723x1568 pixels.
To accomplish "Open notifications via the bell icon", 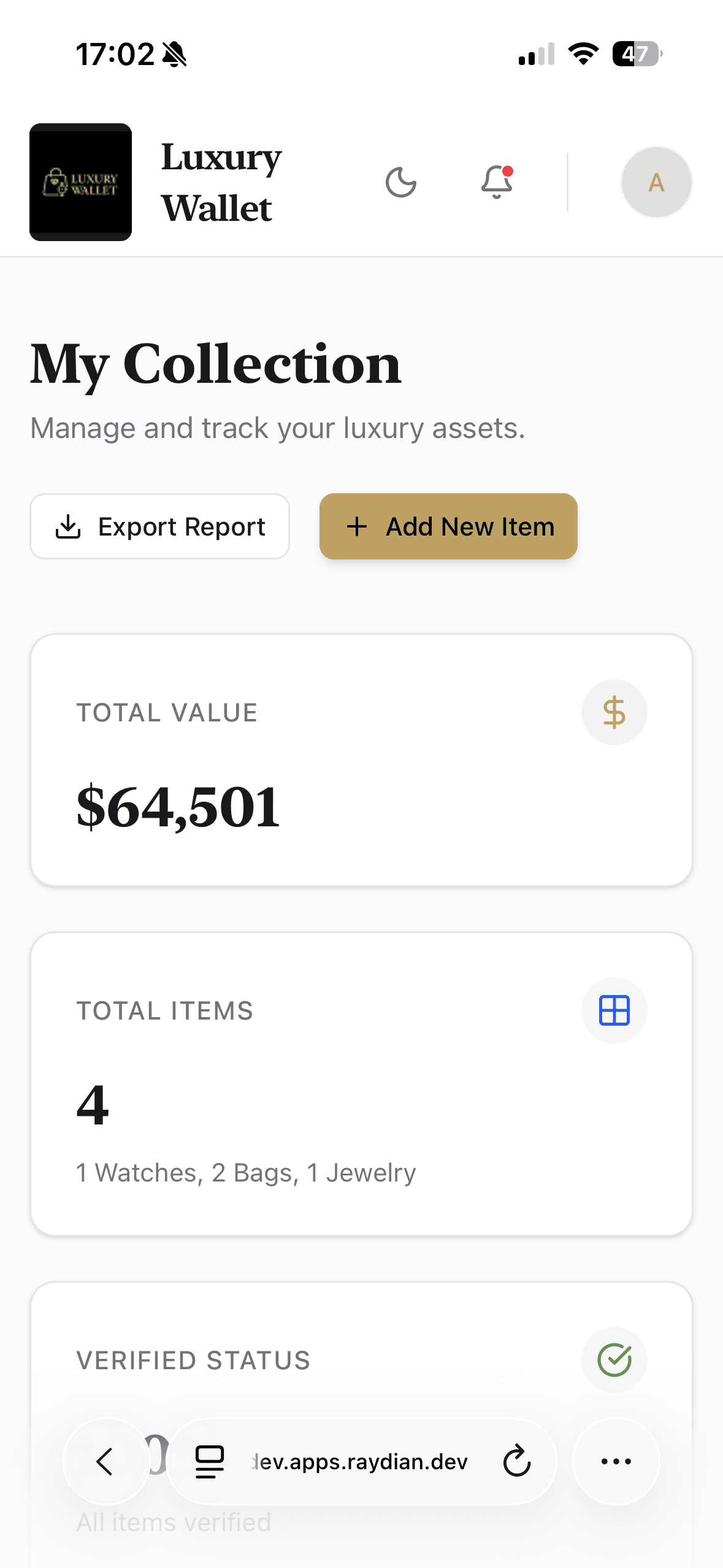I will pos(495,182).
